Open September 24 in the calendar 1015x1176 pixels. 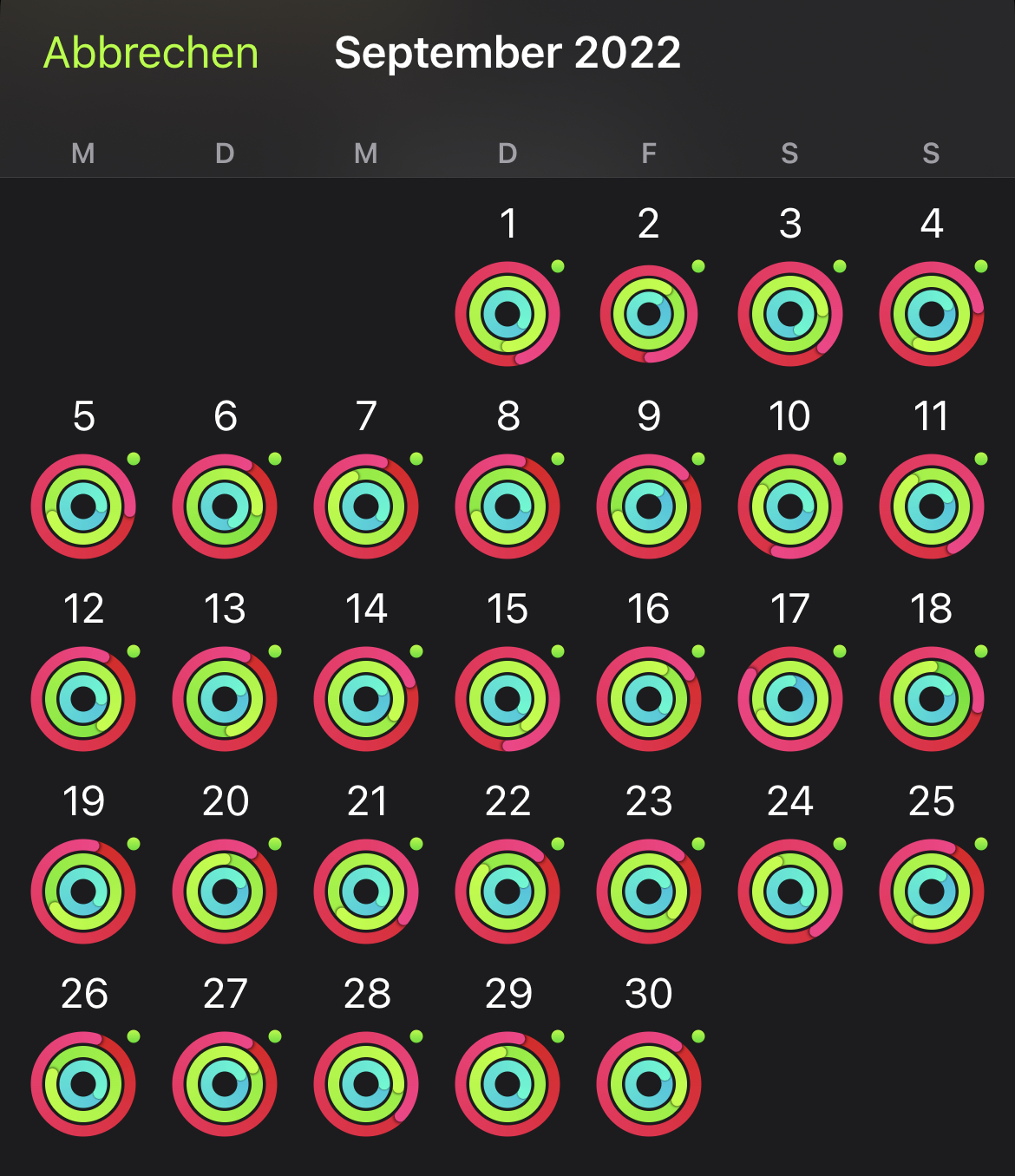tap(790, 892)
